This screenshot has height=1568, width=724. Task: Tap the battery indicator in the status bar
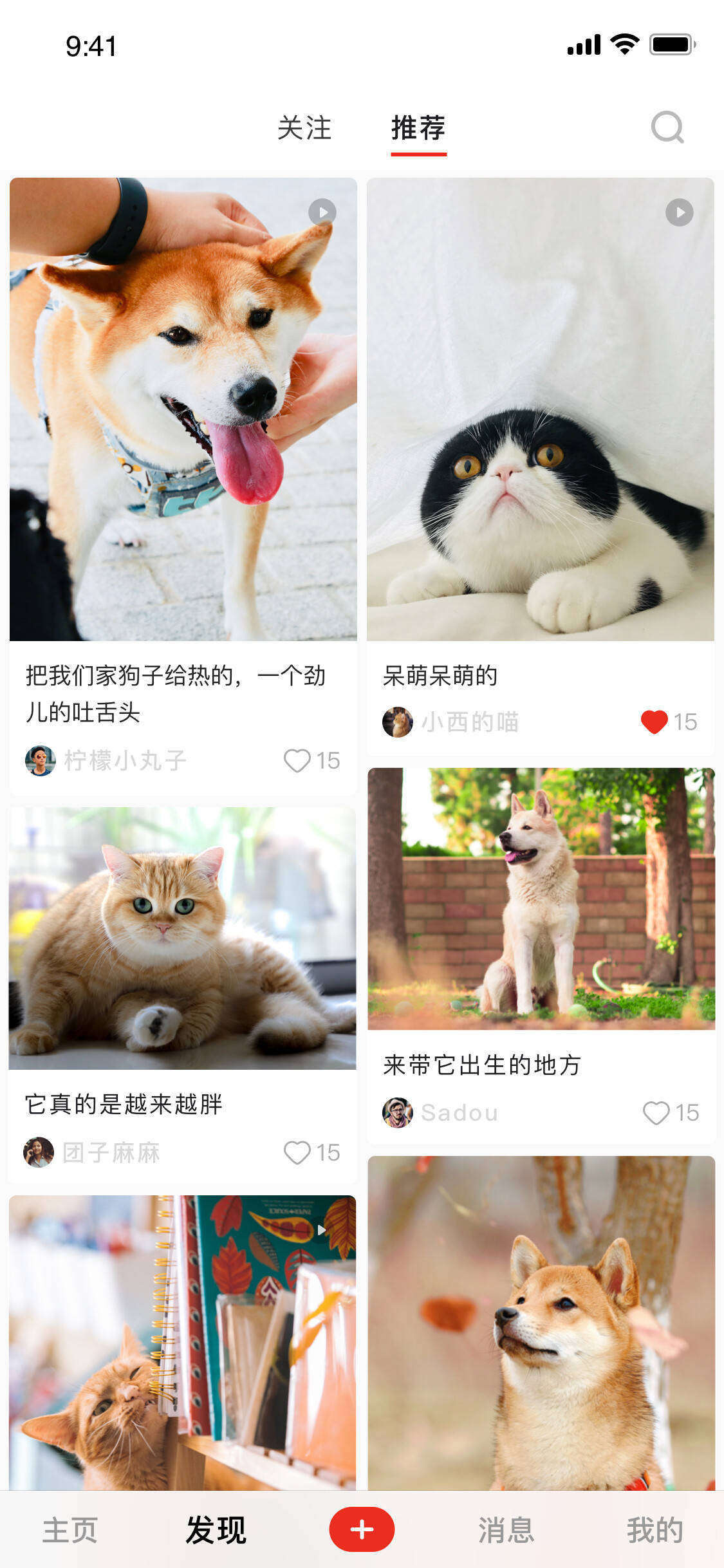coord(672,44)
